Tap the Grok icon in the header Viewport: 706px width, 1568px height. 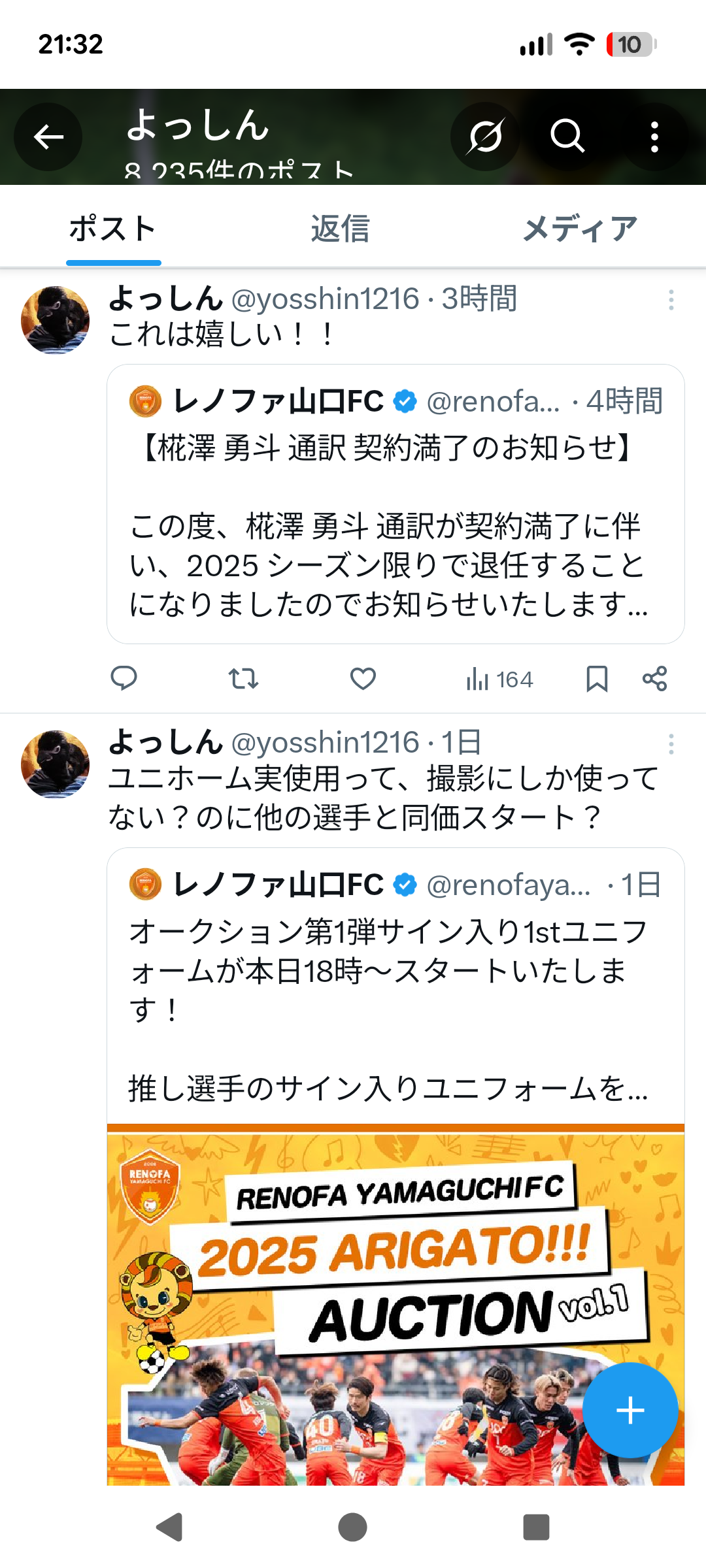point(485,137)
